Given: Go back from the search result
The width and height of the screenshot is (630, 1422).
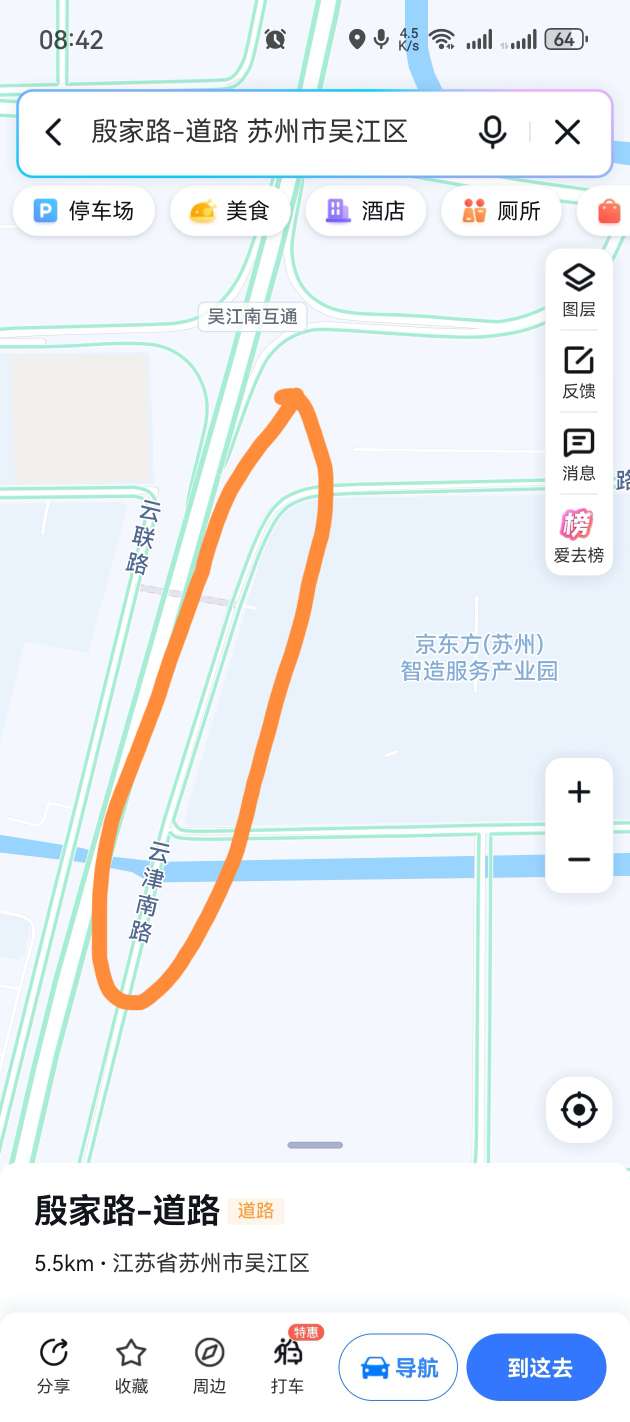Looking at the screenshot, I should 54,132.
